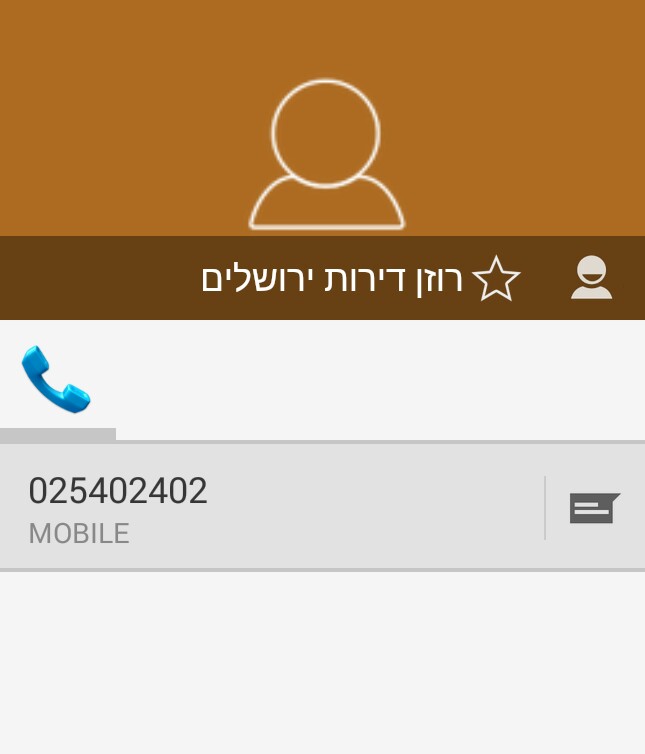Image resolution: width=645 pixels, height=754 pixels.
Task: Tap the contact photo placeholder
Action: (325, 155)
